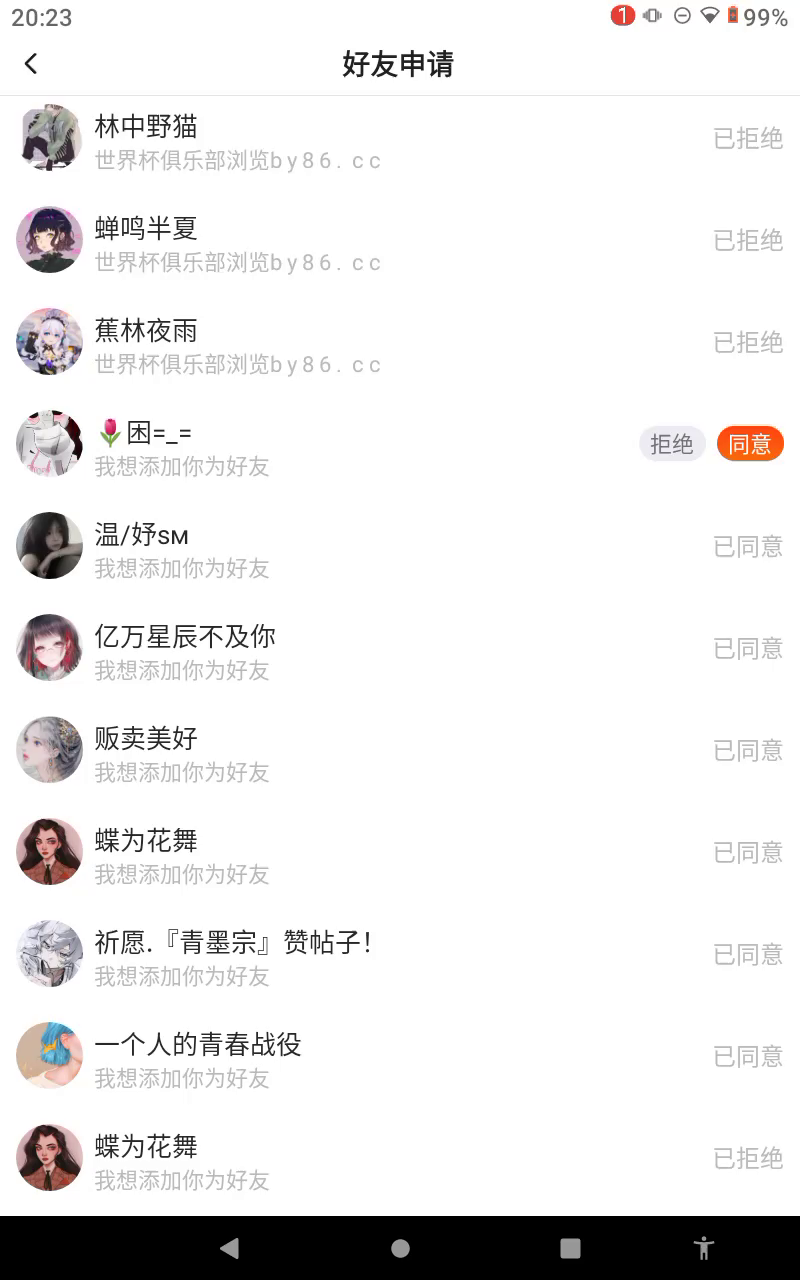800x1280 pixels.
Task: Tap 同意 to accept 困=_= friend request
Action: (750, 444)
